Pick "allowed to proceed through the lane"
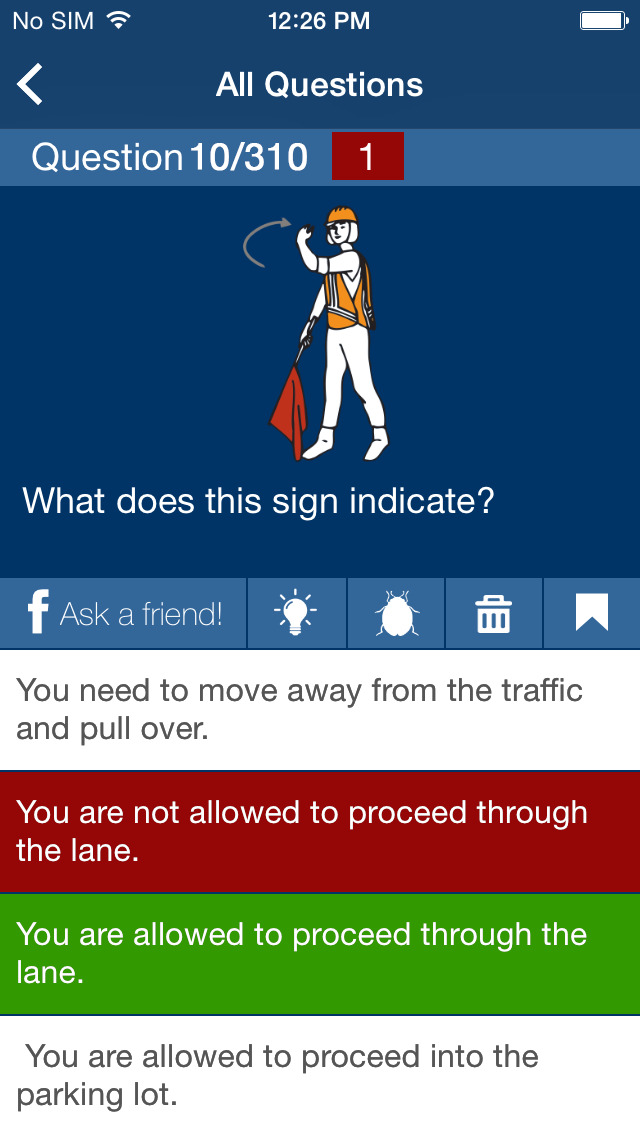640x1136 pixels. pyautogui.click(x=320, y=953)
